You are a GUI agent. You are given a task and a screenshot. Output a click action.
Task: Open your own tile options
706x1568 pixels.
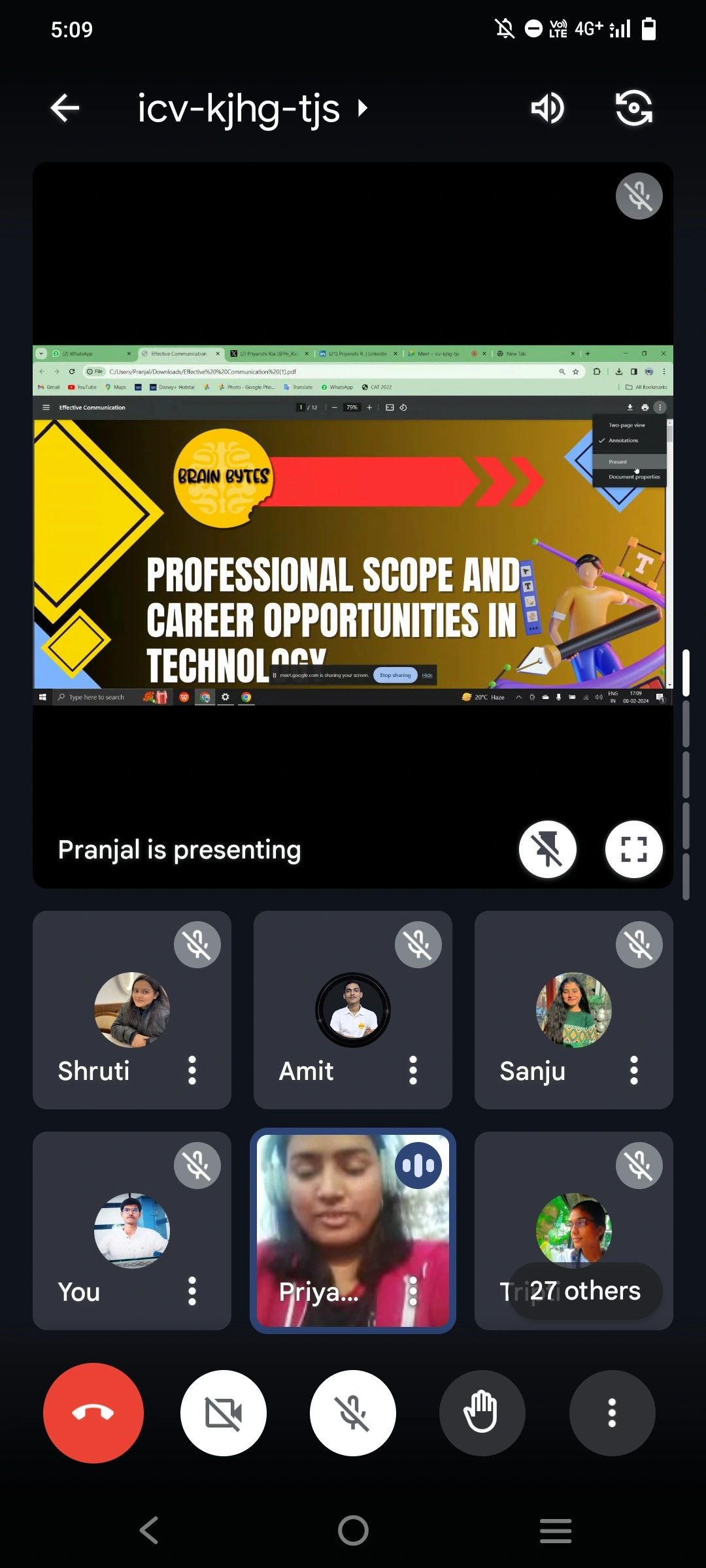click(x=192, y=1291)
